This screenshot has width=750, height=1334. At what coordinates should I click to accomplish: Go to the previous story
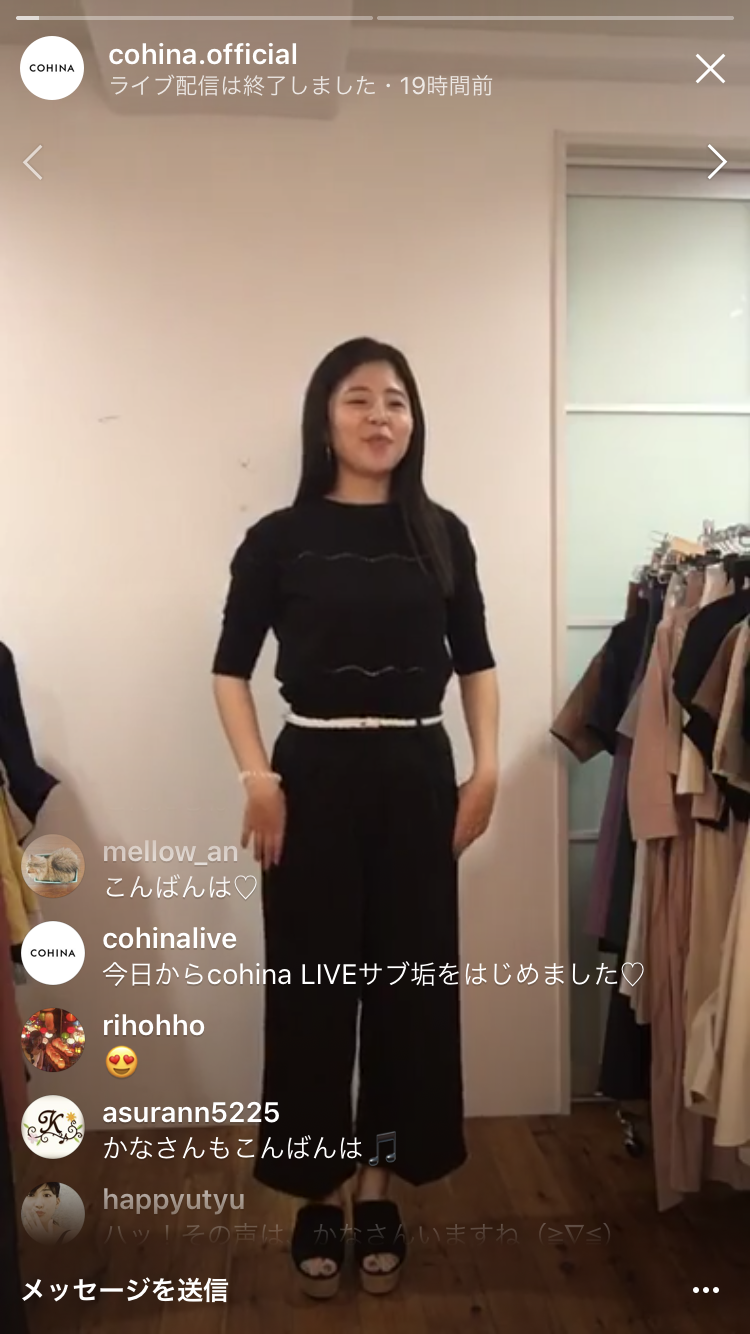tap(33, 162)
